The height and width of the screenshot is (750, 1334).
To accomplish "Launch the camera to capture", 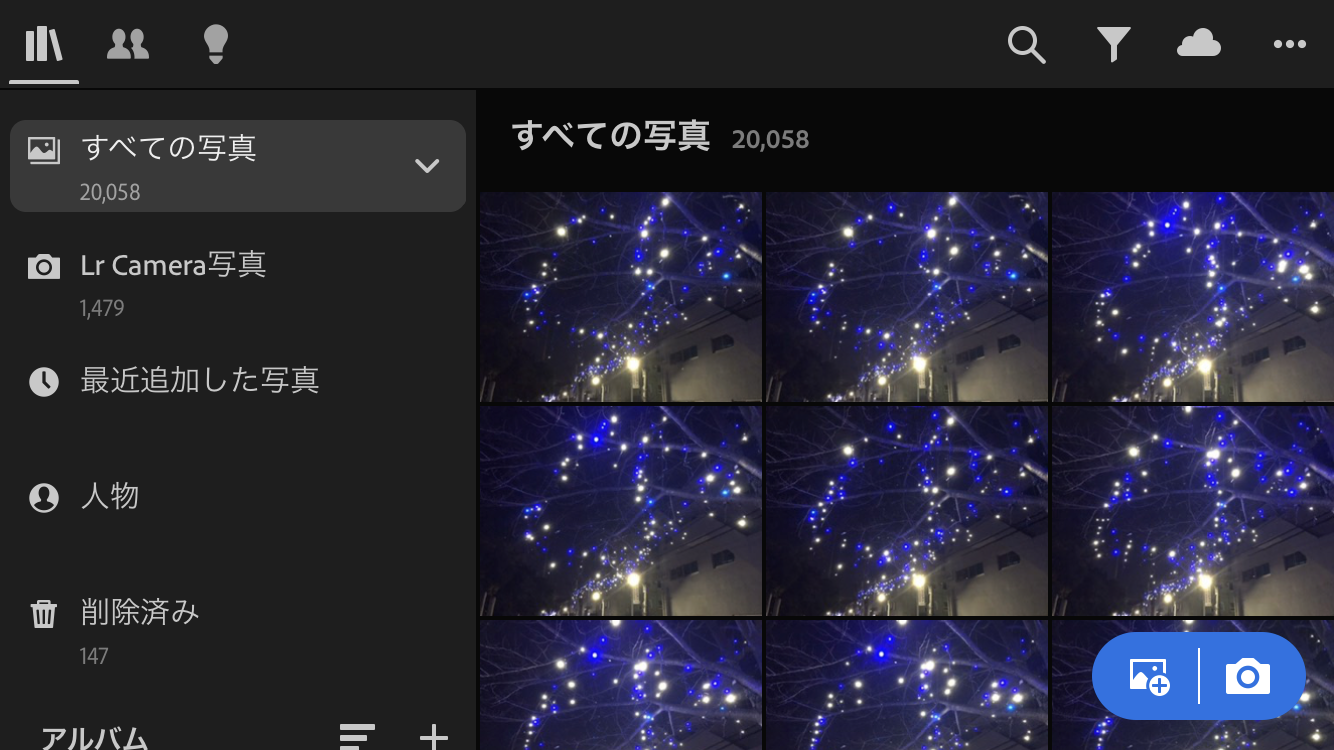I will coord(1248,677).
